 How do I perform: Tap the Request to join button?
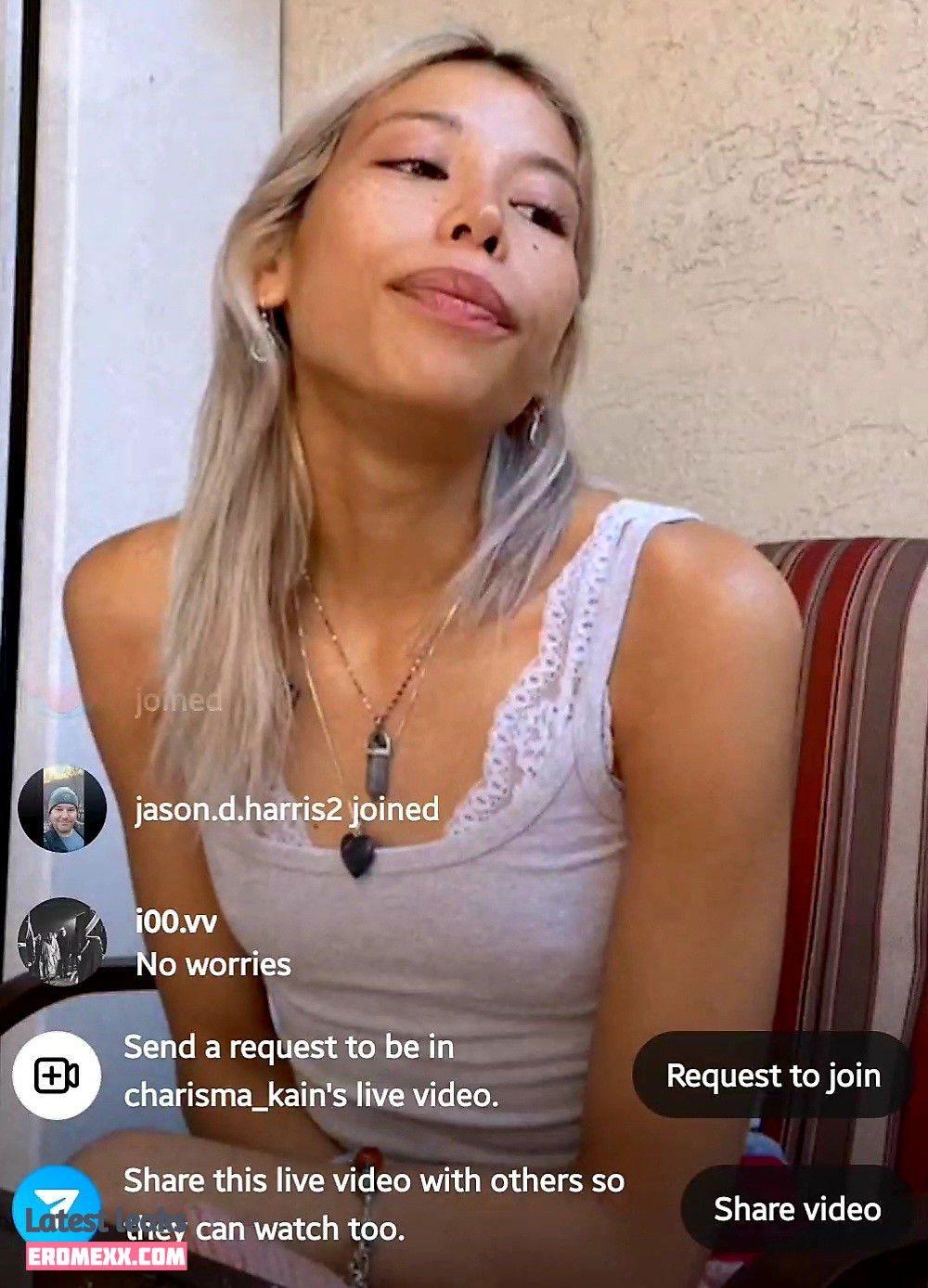pos(773,1075)
